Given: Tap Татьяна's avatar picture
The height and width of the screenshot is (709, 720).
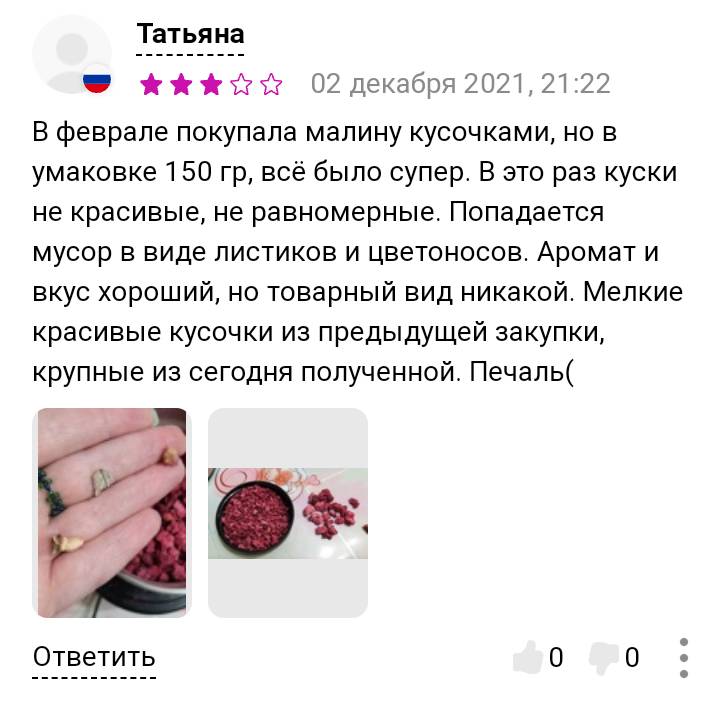Looking at the screenshot, I should 70,53.
